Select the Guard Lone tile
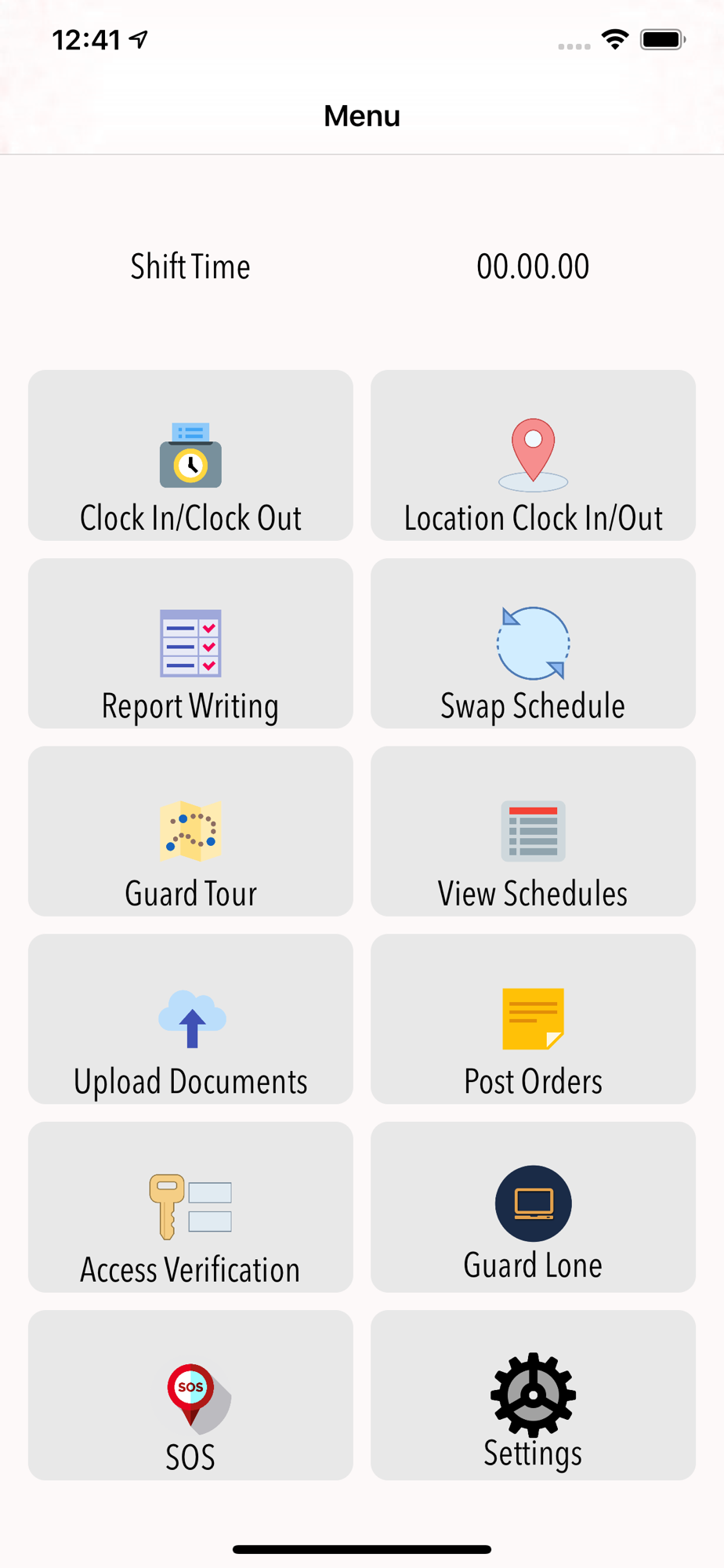 (x=533, y=1207)
